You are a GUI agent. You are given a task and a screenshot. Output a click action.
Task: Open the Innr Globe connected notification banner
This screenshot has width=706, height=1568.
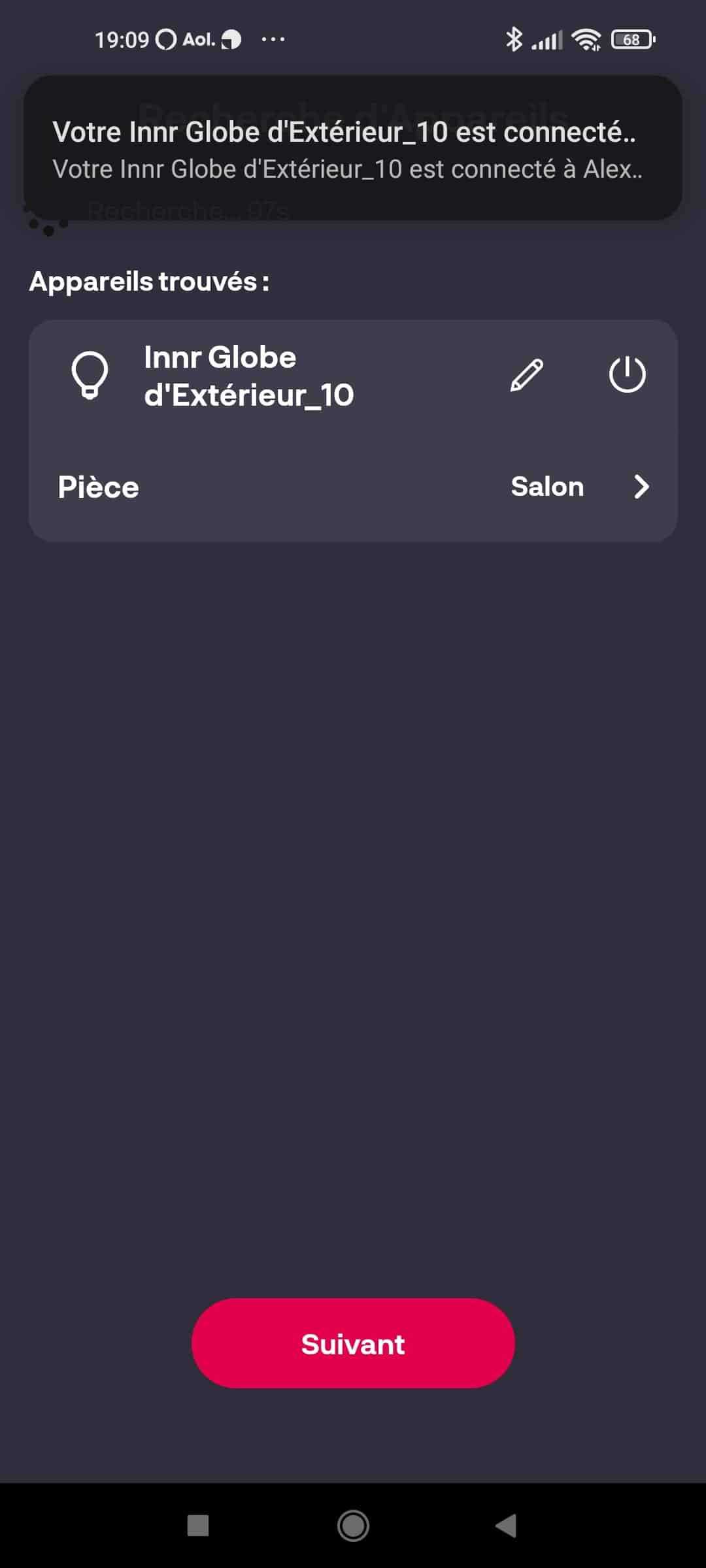(353, 148)
